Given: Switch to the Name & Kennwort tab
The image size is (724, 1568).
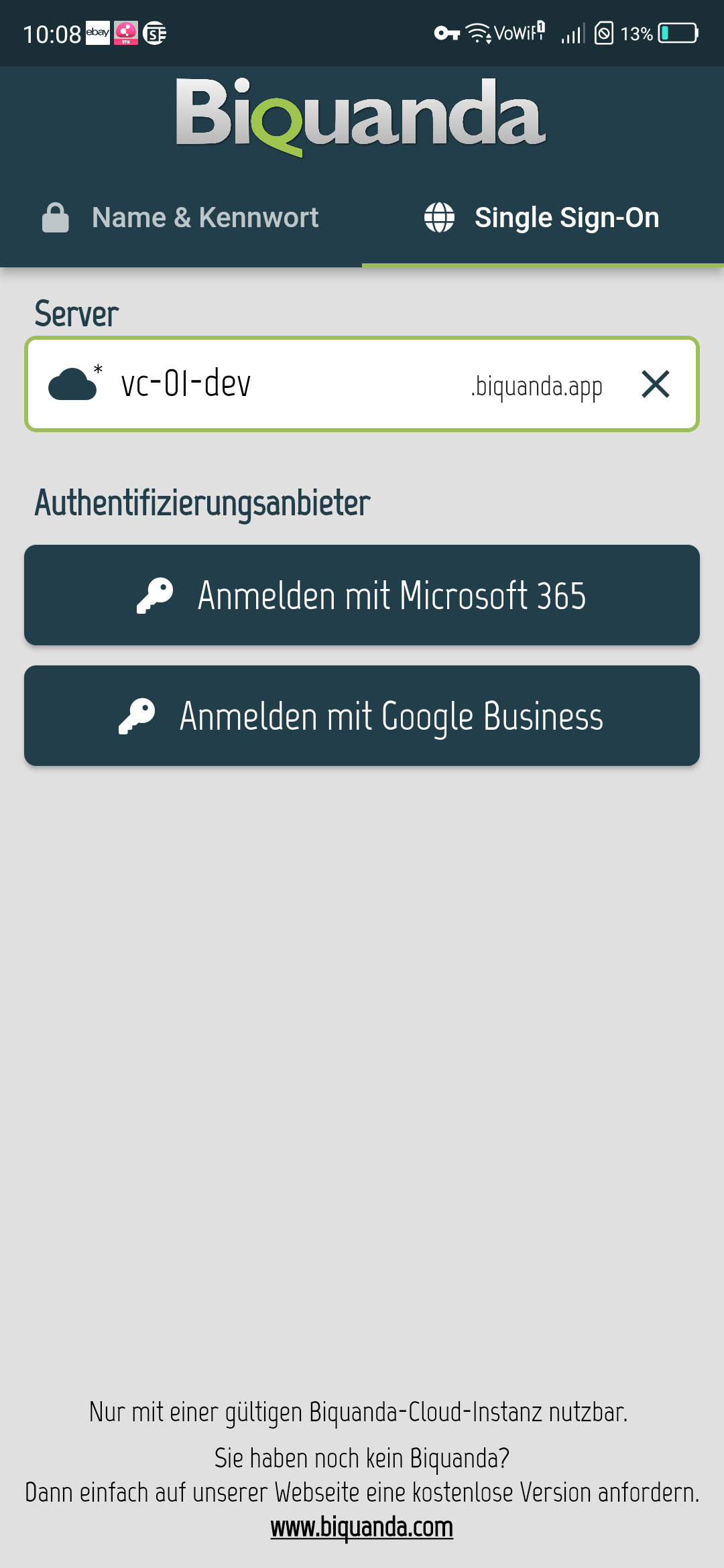Looking at the screenshot, I should click(181, 218).
